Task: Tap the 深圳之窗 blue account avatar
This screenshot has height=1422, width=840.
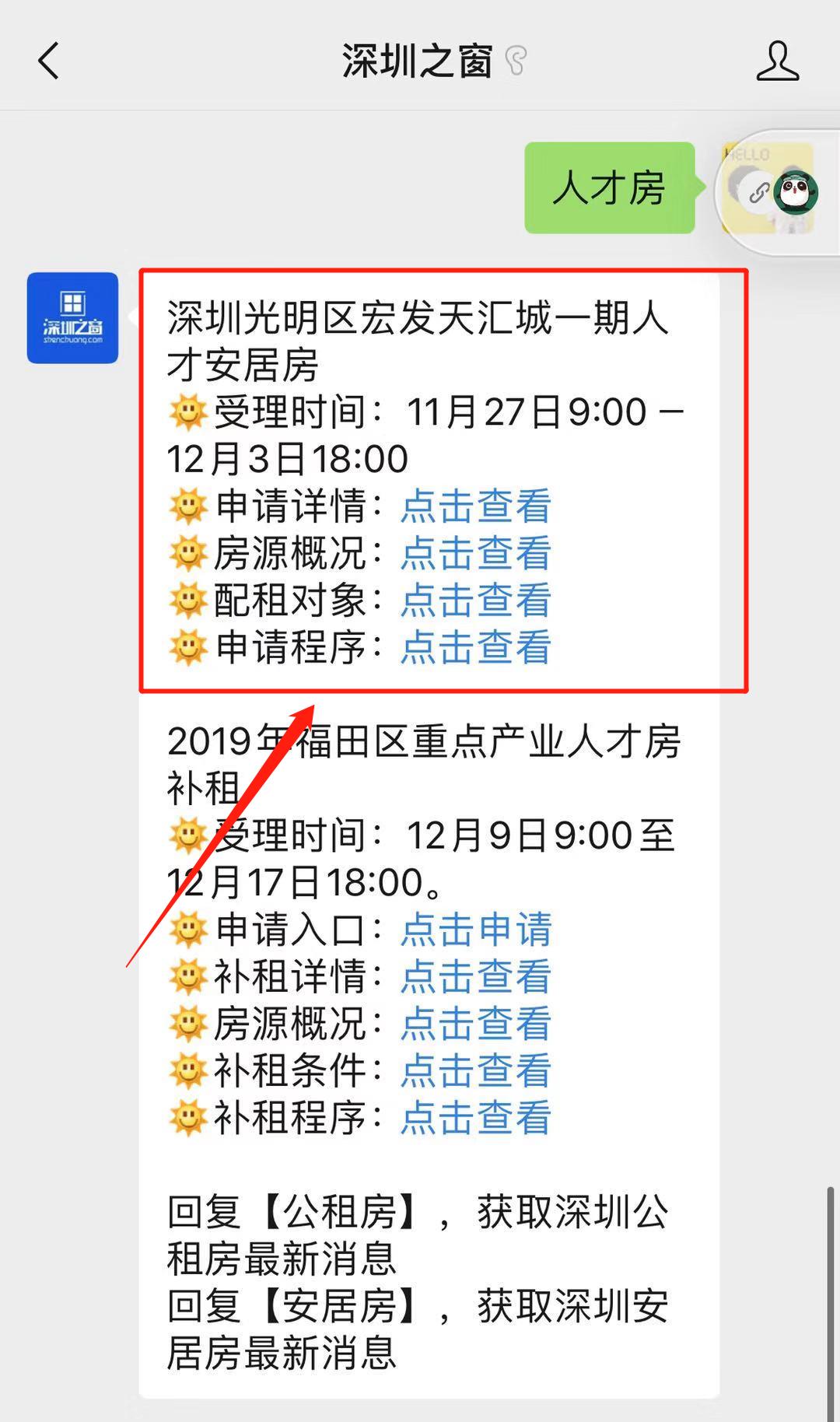Action: pos(72,319)
